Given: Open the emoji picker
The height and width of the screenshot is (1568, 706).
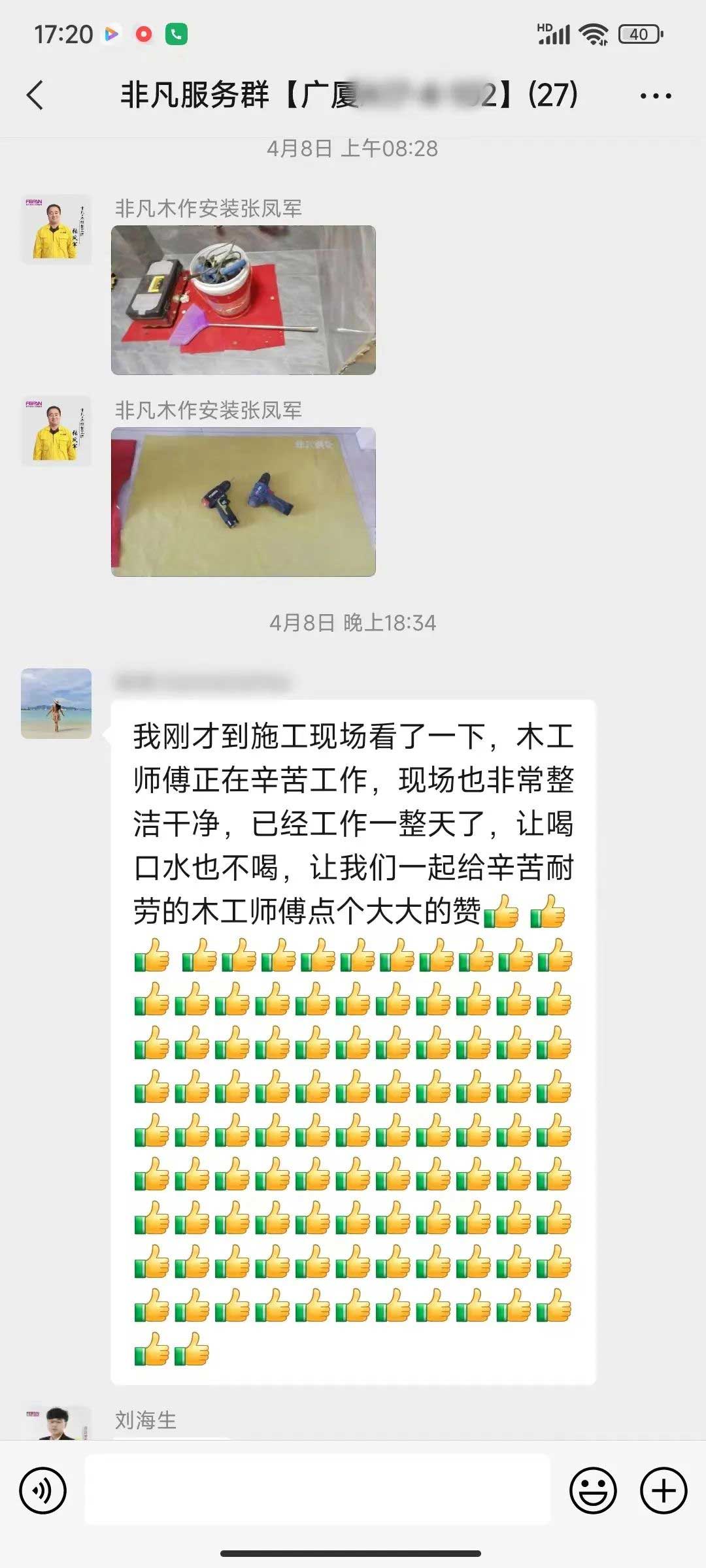Looking at the screenshot, I should point(593,1491).
